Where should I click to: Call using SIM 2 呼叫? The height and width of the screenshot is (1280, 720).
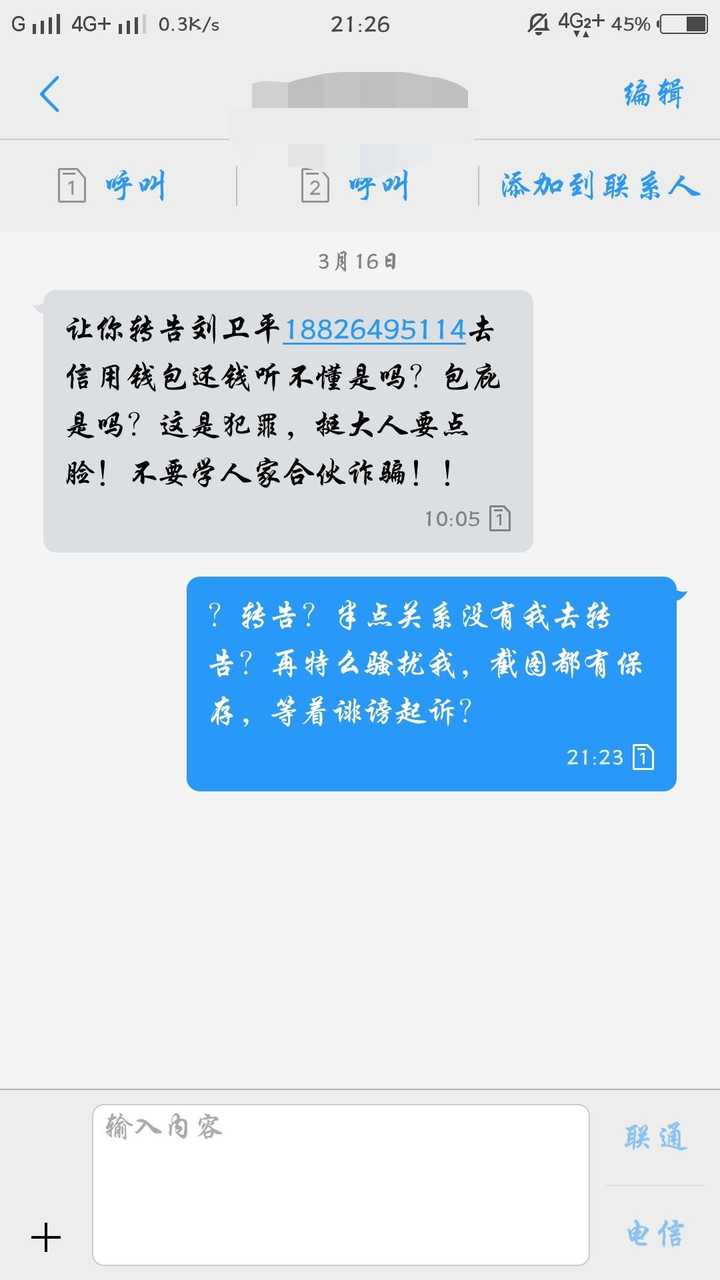[356, 186]
